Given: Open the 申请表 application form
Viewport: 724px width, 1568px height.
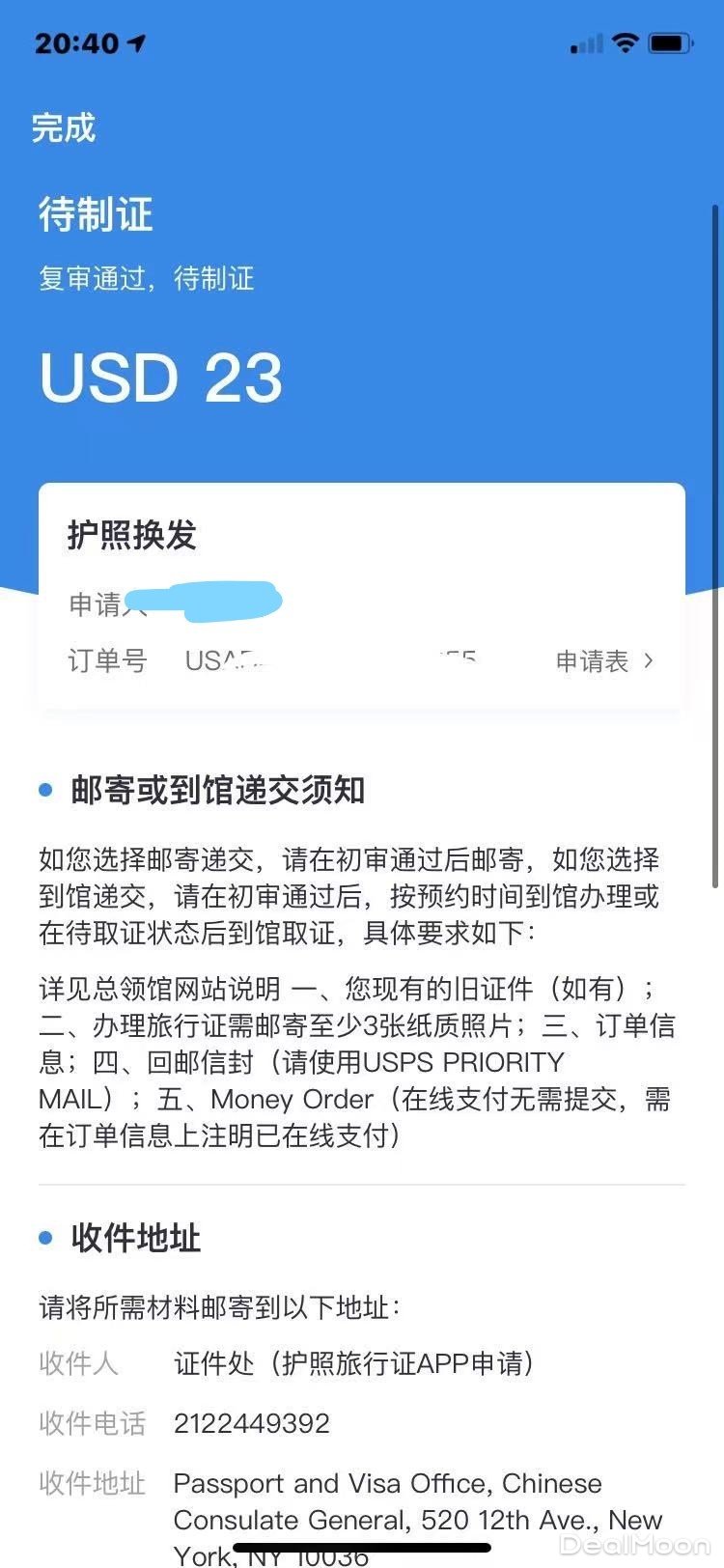Looking at the screenshot, I should pyautogui.click(x=604, y=661).
